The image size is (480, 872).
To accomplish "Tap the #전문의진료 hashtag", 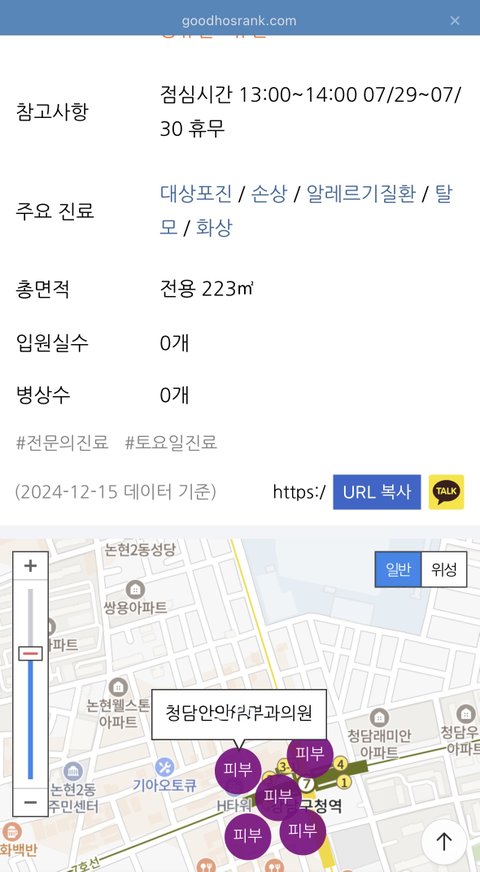I will tap(62, 443).
